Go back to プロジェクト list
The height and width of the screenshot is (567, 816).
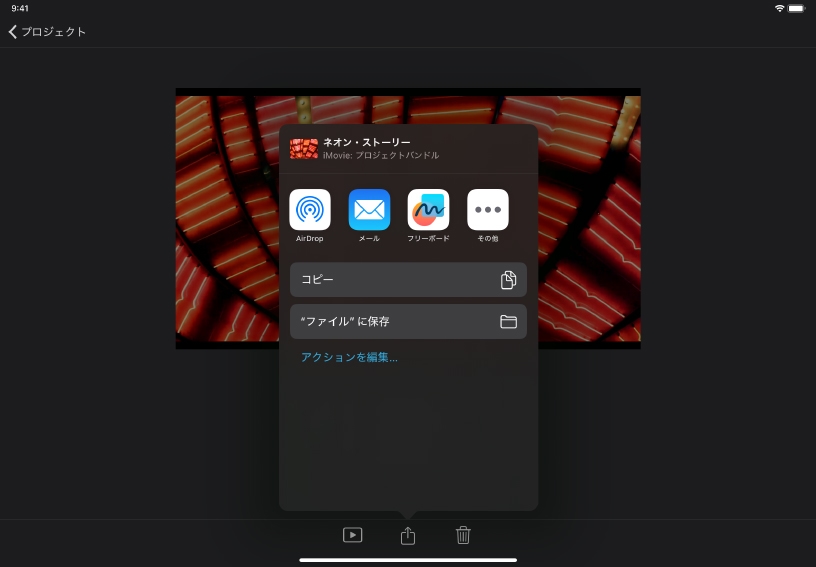tap(47, 32)
